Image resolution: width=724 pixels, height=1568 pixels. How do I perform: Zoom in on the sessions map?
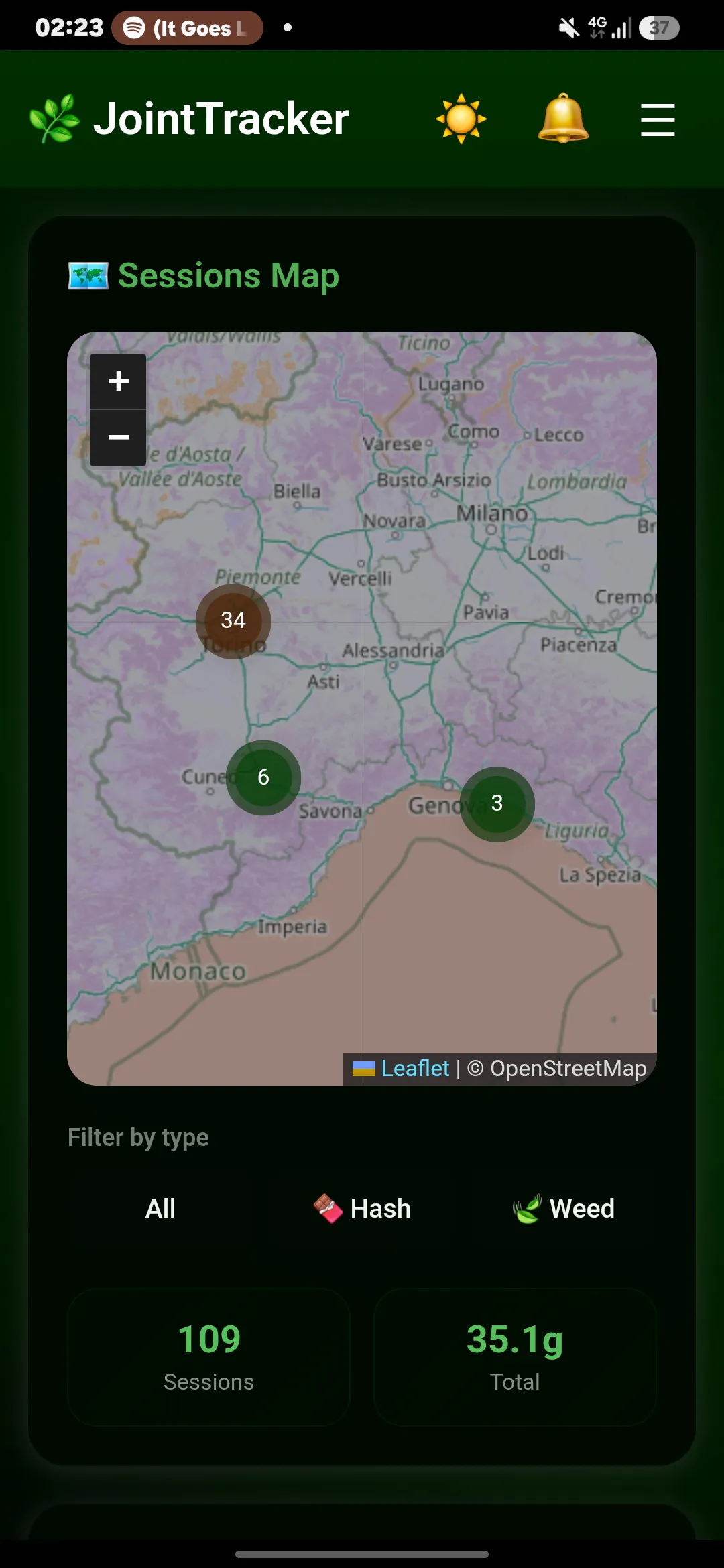[118, 381]
